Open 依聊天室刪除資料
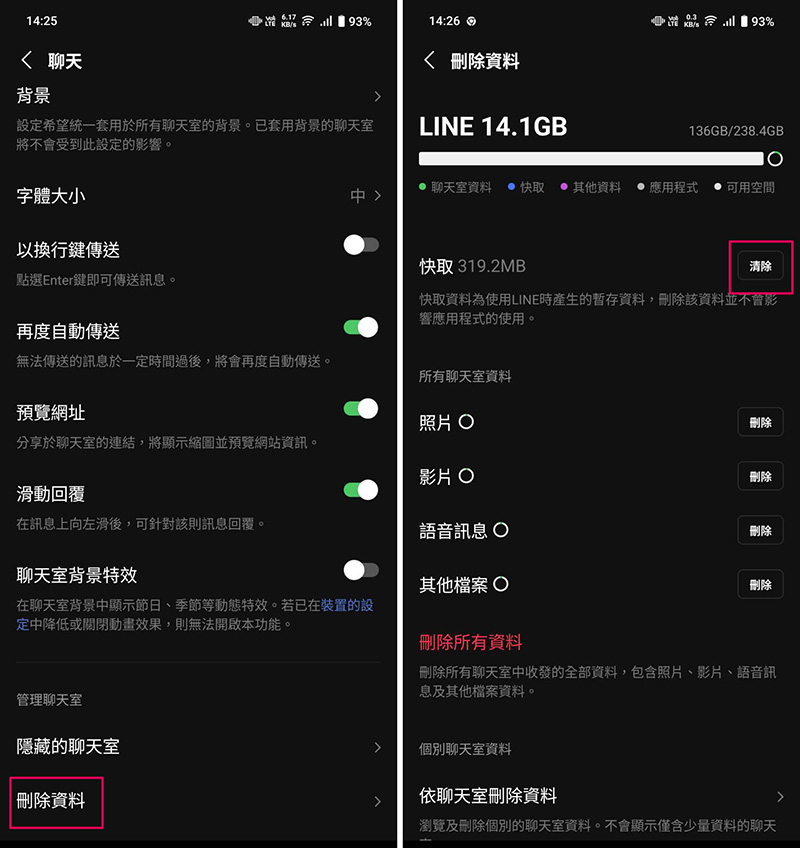Image resolution: width=800 pixels, height=848 pixels. tap(600, 797)
